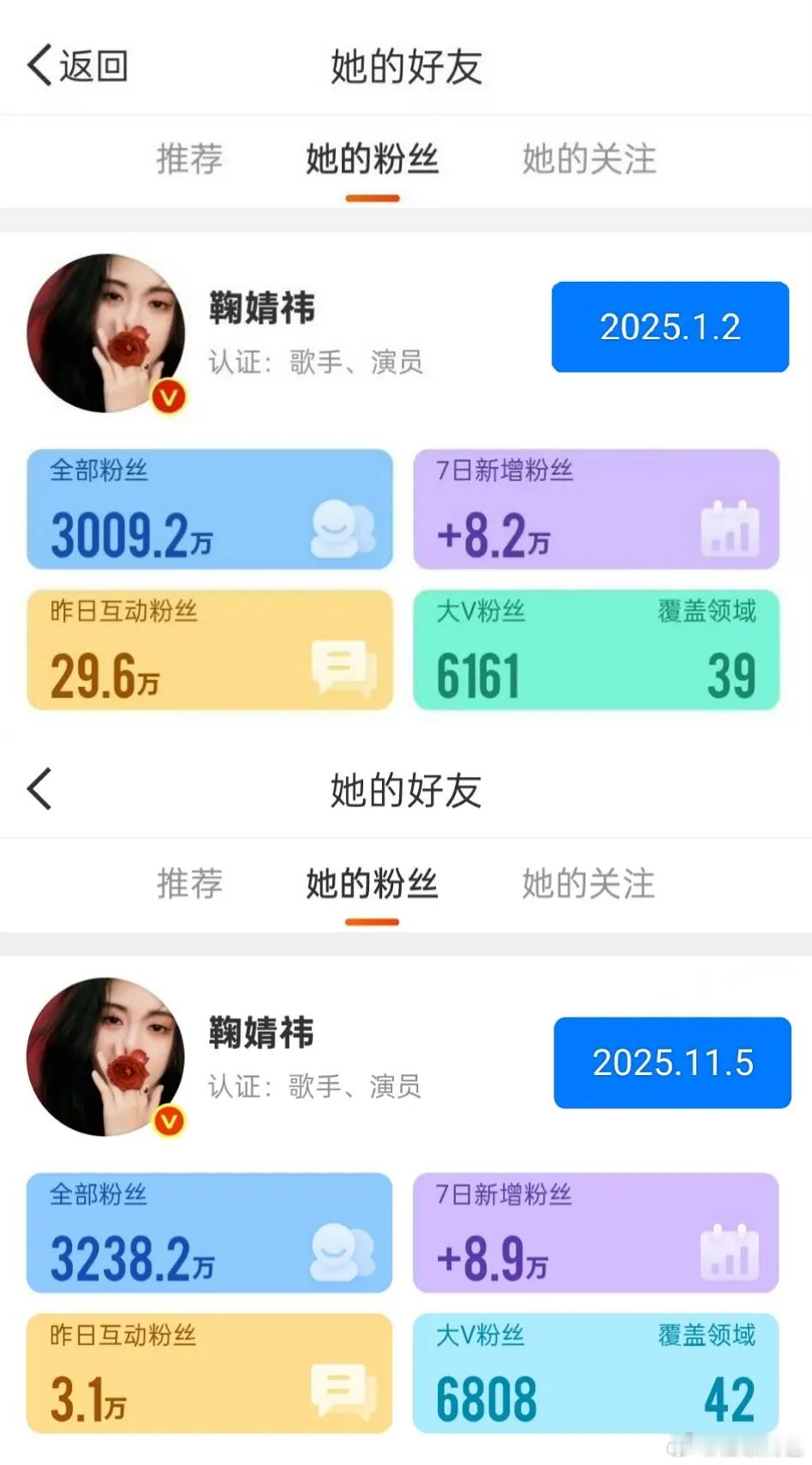The image size is (812, 1465).
Task: Click the orange V verified badge on top avatar
Action: point(168,395)
